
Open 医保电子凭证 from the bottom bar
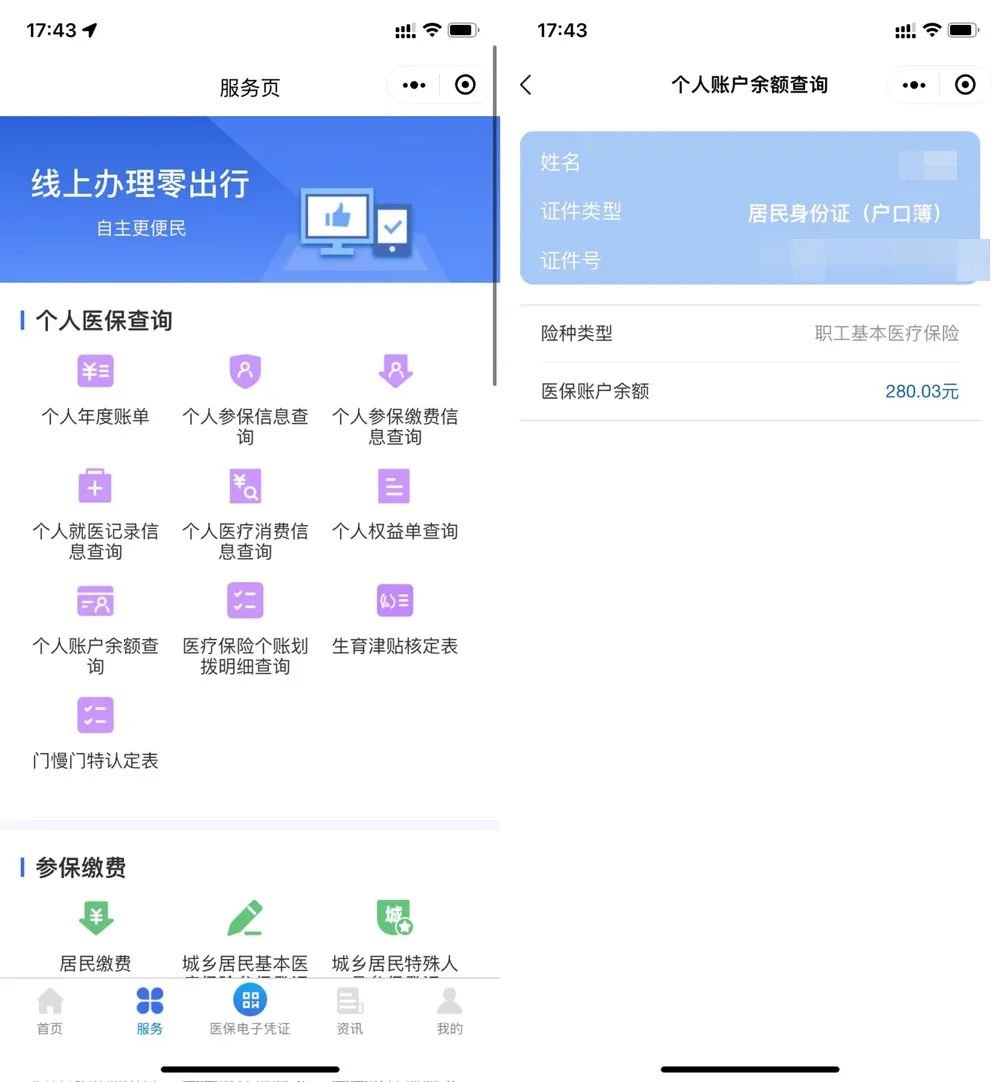250,1008
